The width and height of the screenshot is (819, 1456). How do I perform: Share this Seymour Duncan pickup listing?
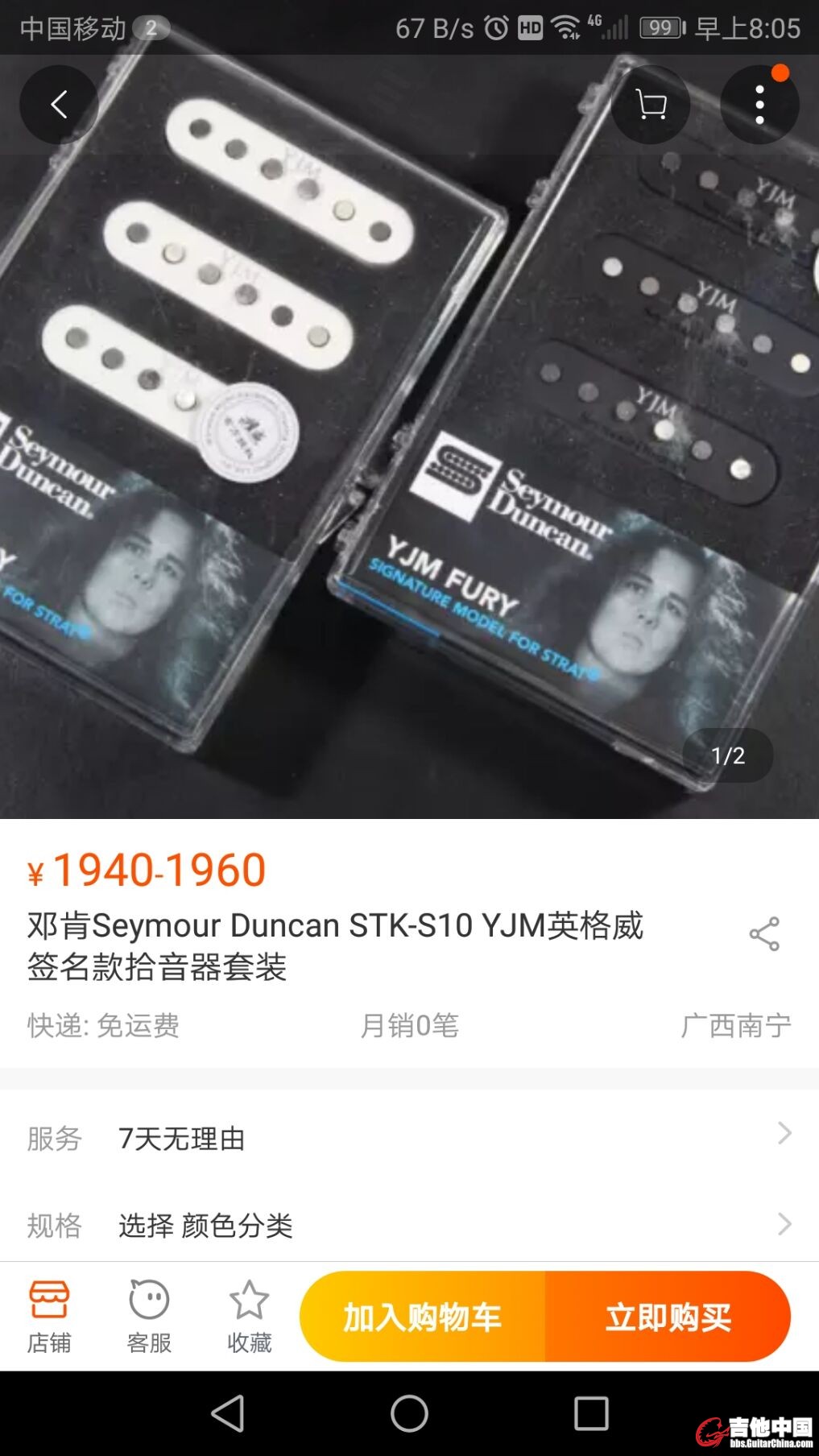pyautogui.click(x=764, y=934)
